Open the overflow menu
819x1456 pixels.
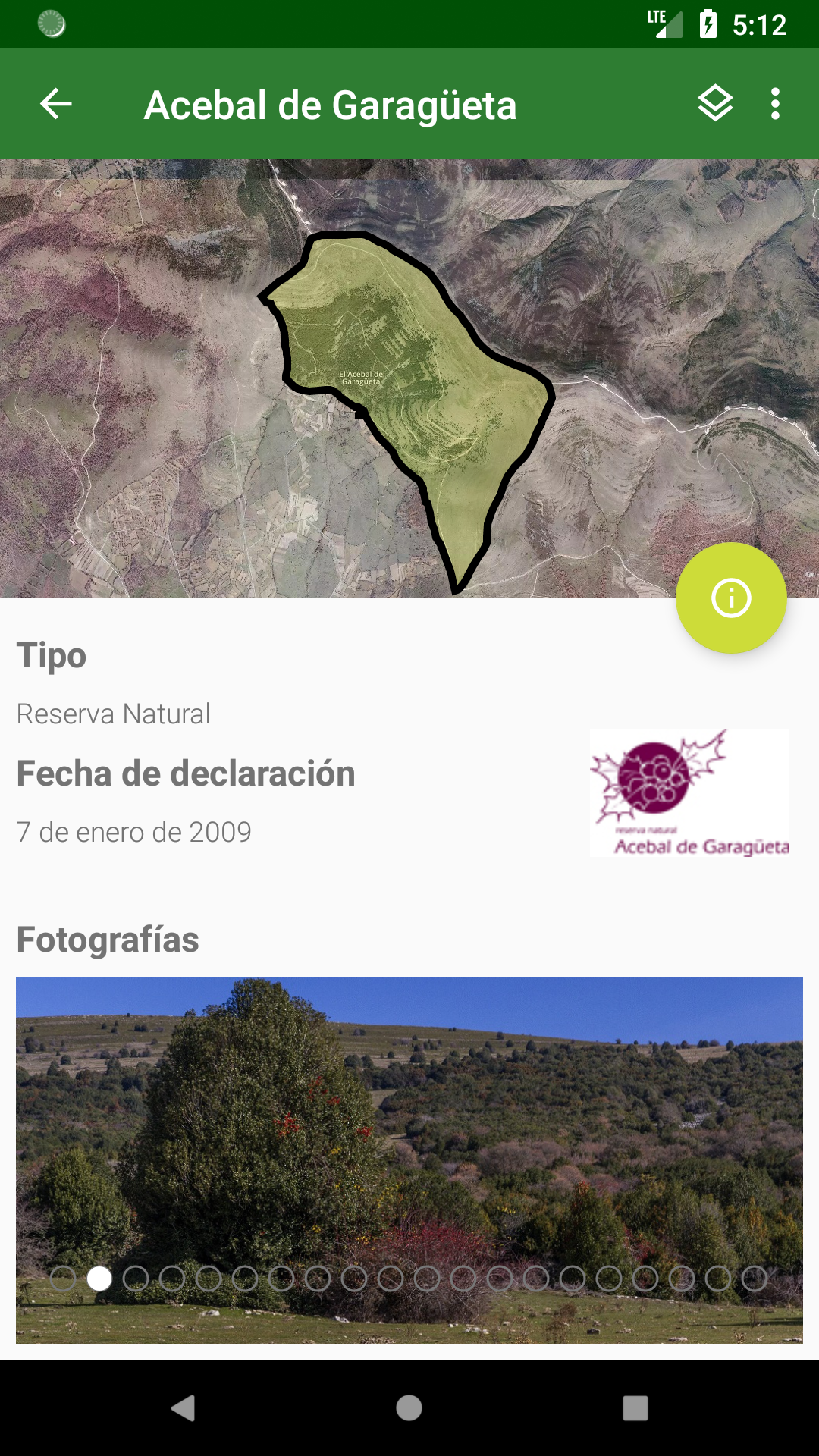[x=775, y=104]
